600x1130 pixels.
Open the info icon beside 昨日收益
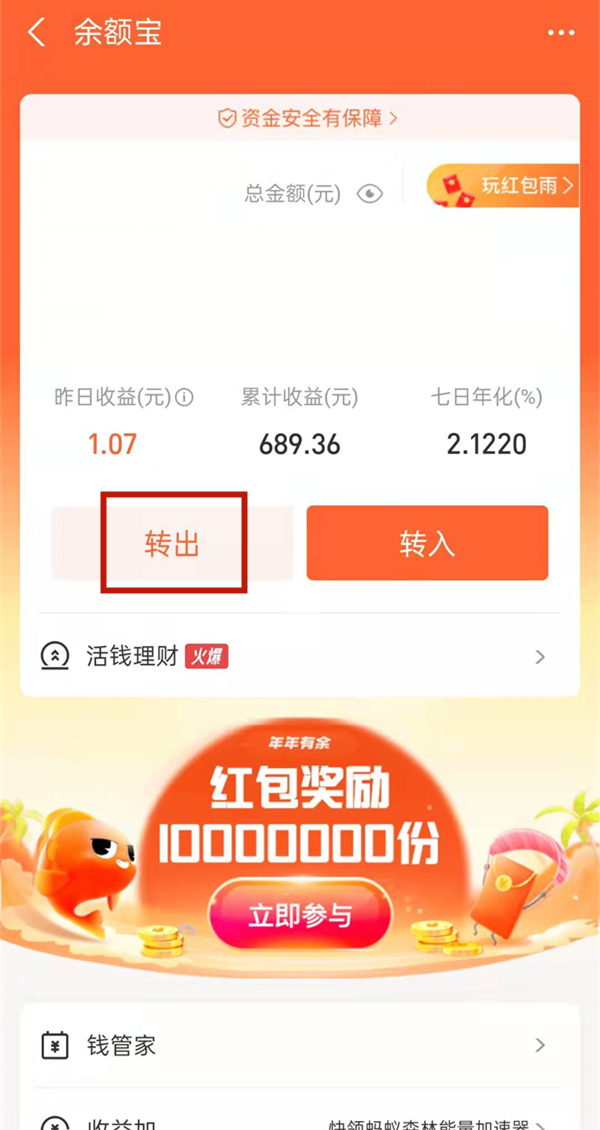(184, 398)
